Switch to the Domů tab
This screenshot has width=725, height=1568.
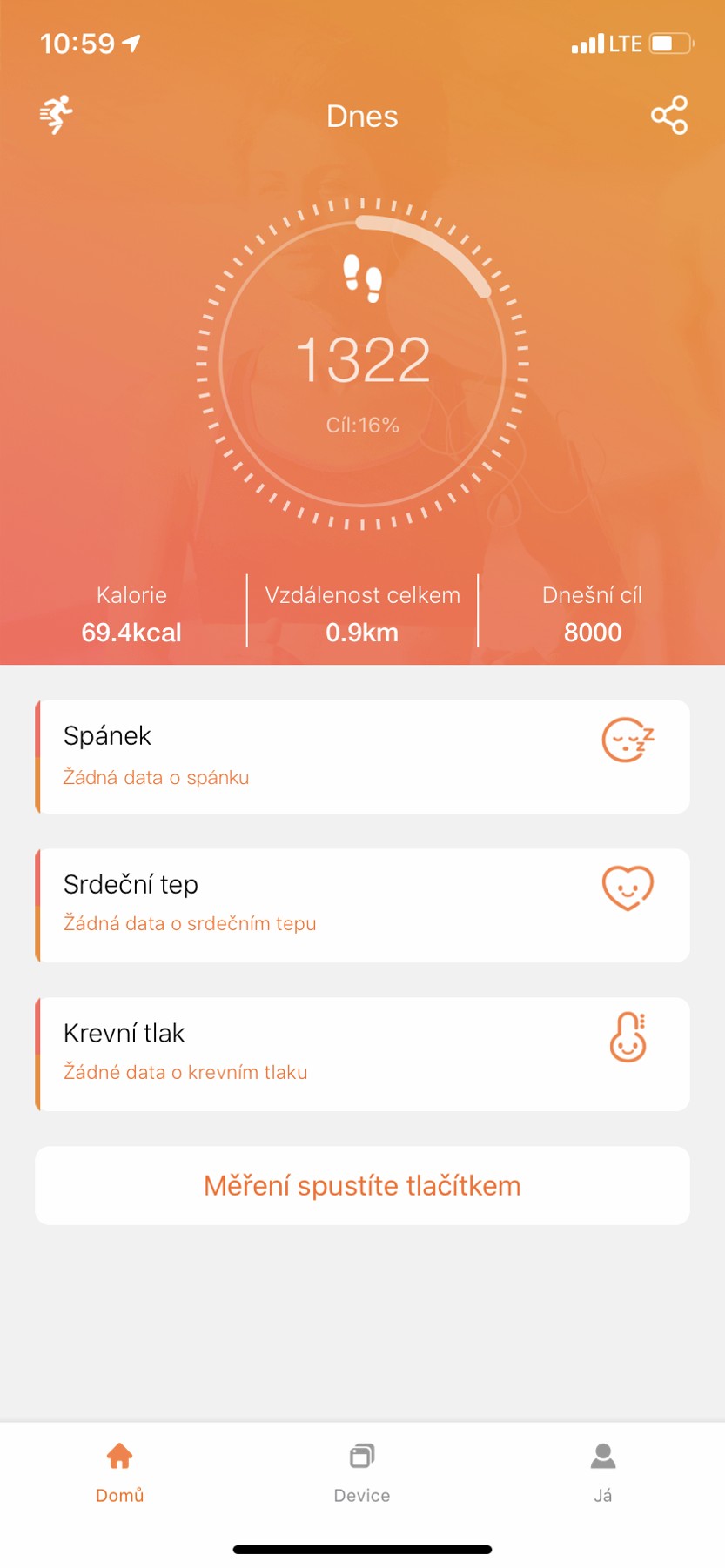[119, 1471]
